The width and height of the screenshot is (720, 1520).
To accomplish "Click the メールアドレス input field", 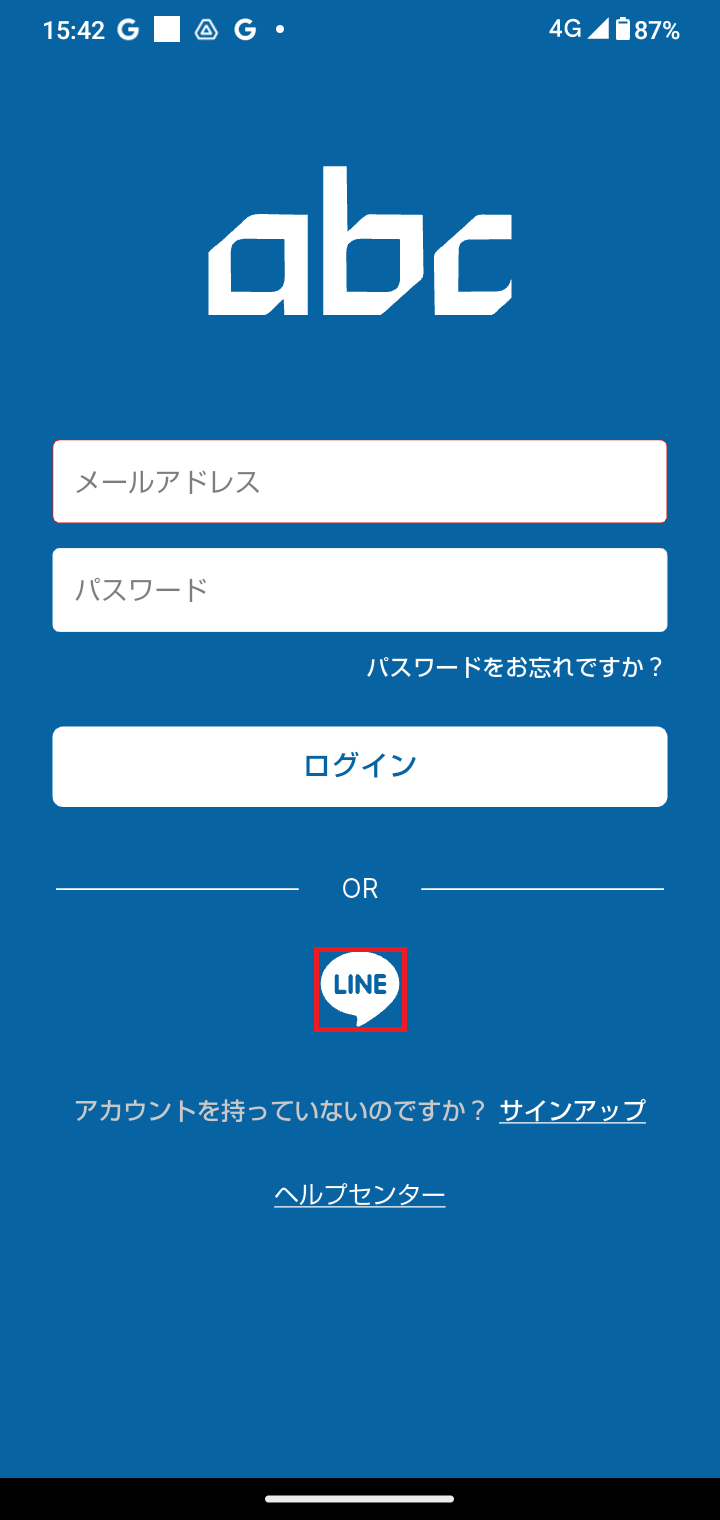I will tap(360, 481).
